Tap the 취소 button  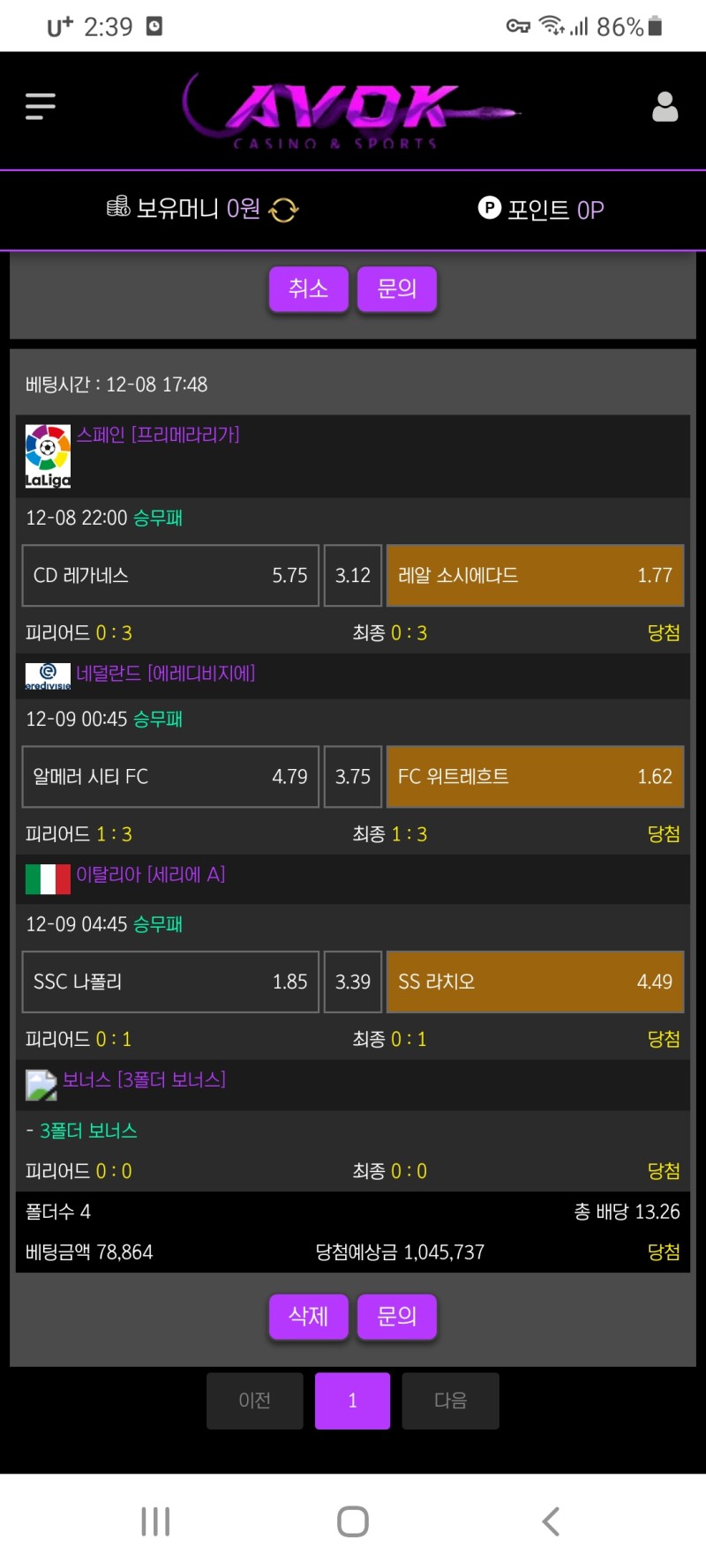[308, 289]
